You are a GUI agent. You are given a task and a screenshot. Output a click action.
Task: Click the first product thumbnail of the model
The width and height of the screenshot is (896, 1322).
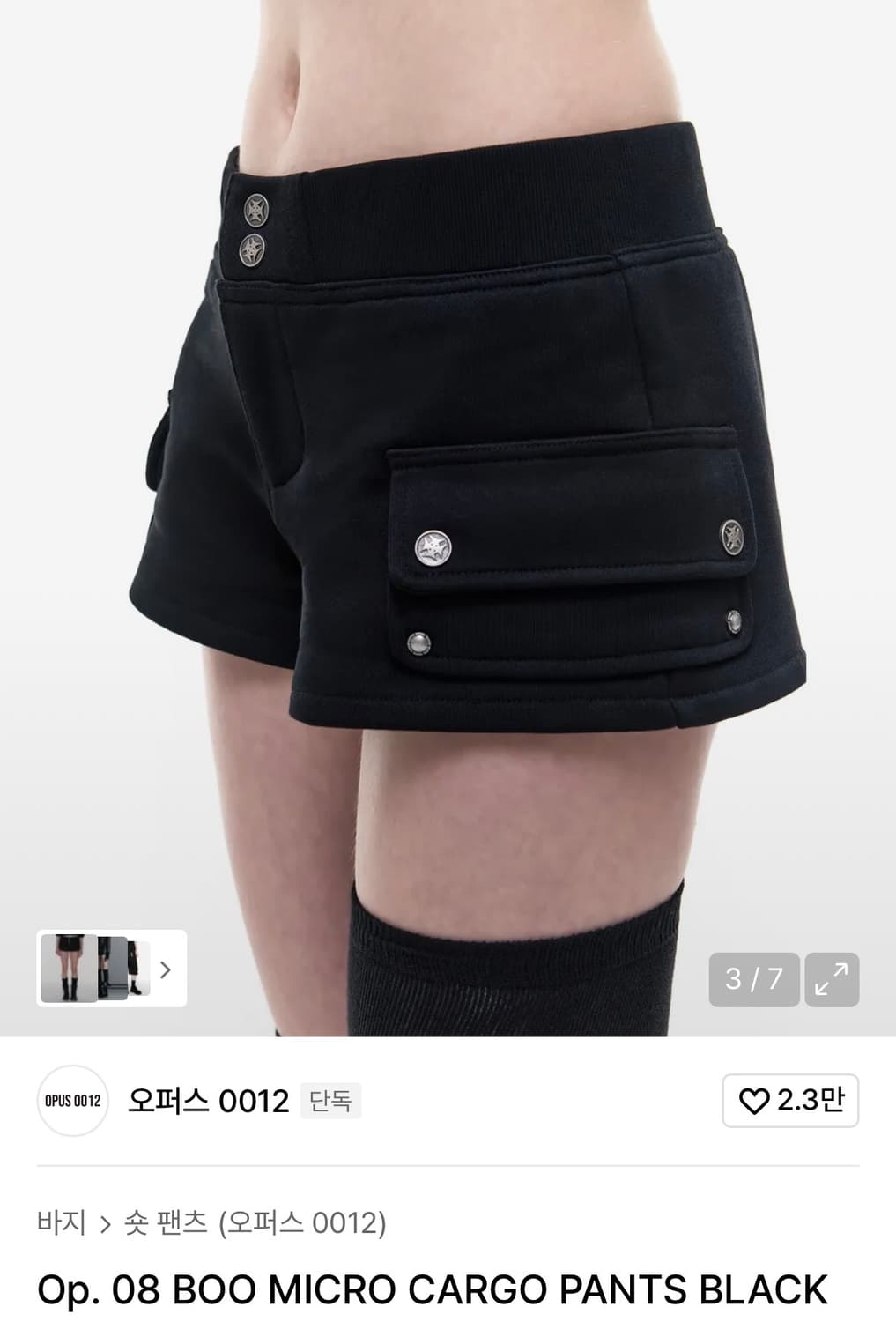(70, 966)
